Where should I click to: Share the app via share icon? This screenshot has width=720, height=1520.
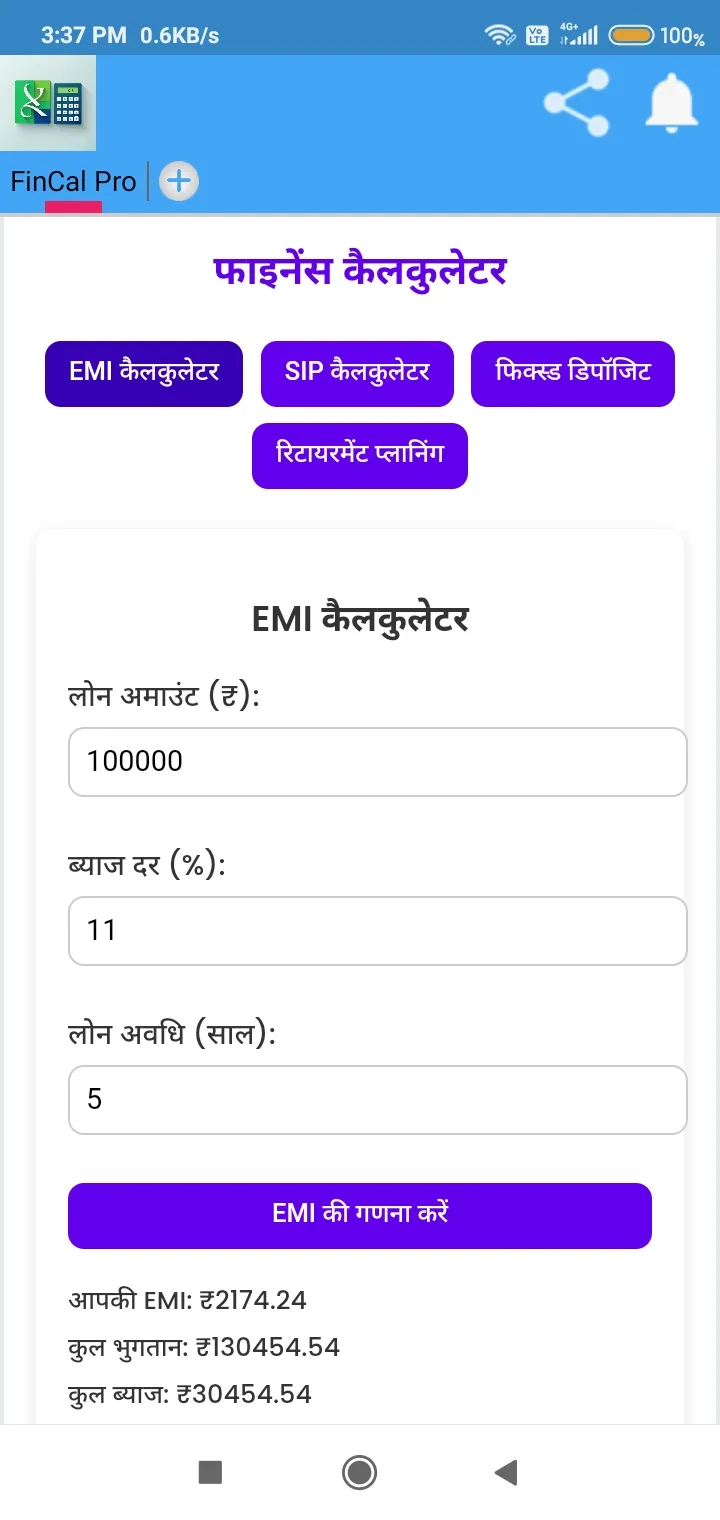(576, 102)
